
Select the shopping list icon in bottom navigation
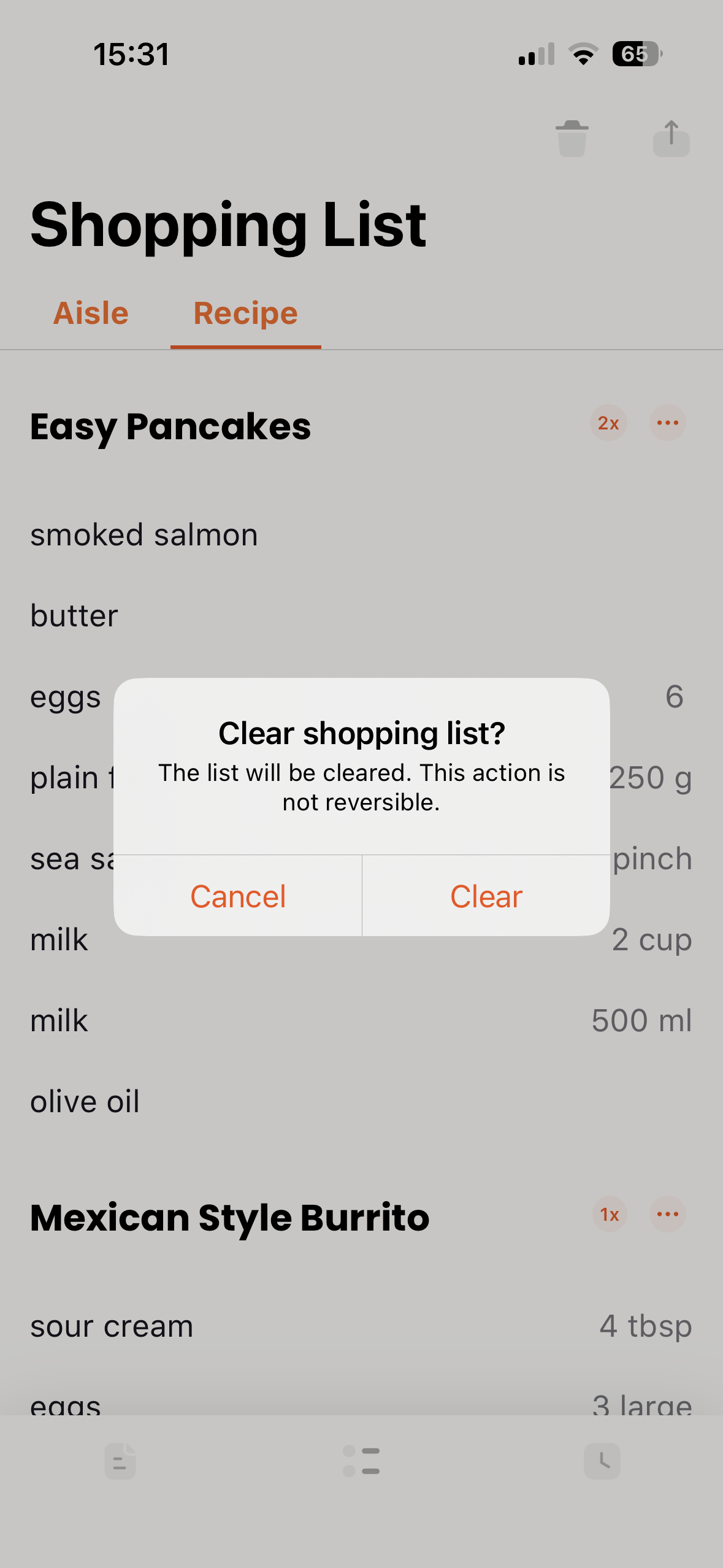[361, 1461]
